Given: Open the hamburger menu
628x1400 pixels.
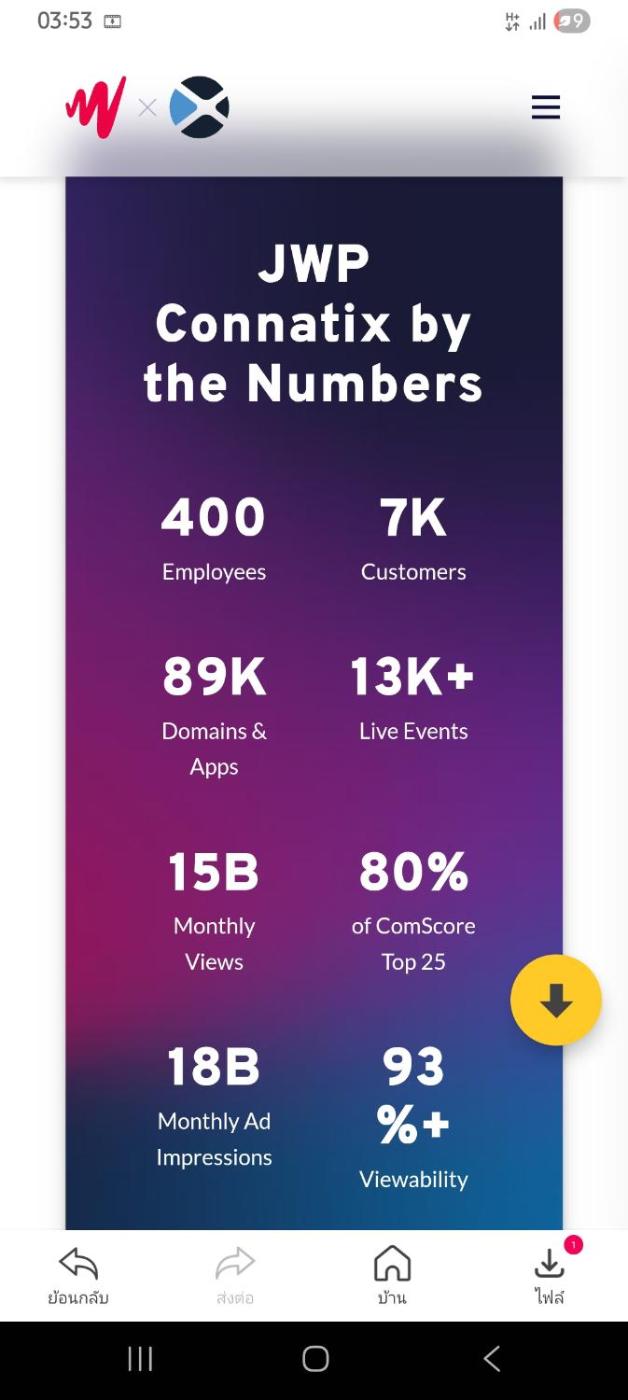Looking at the screenshot, I should (545, 107).
